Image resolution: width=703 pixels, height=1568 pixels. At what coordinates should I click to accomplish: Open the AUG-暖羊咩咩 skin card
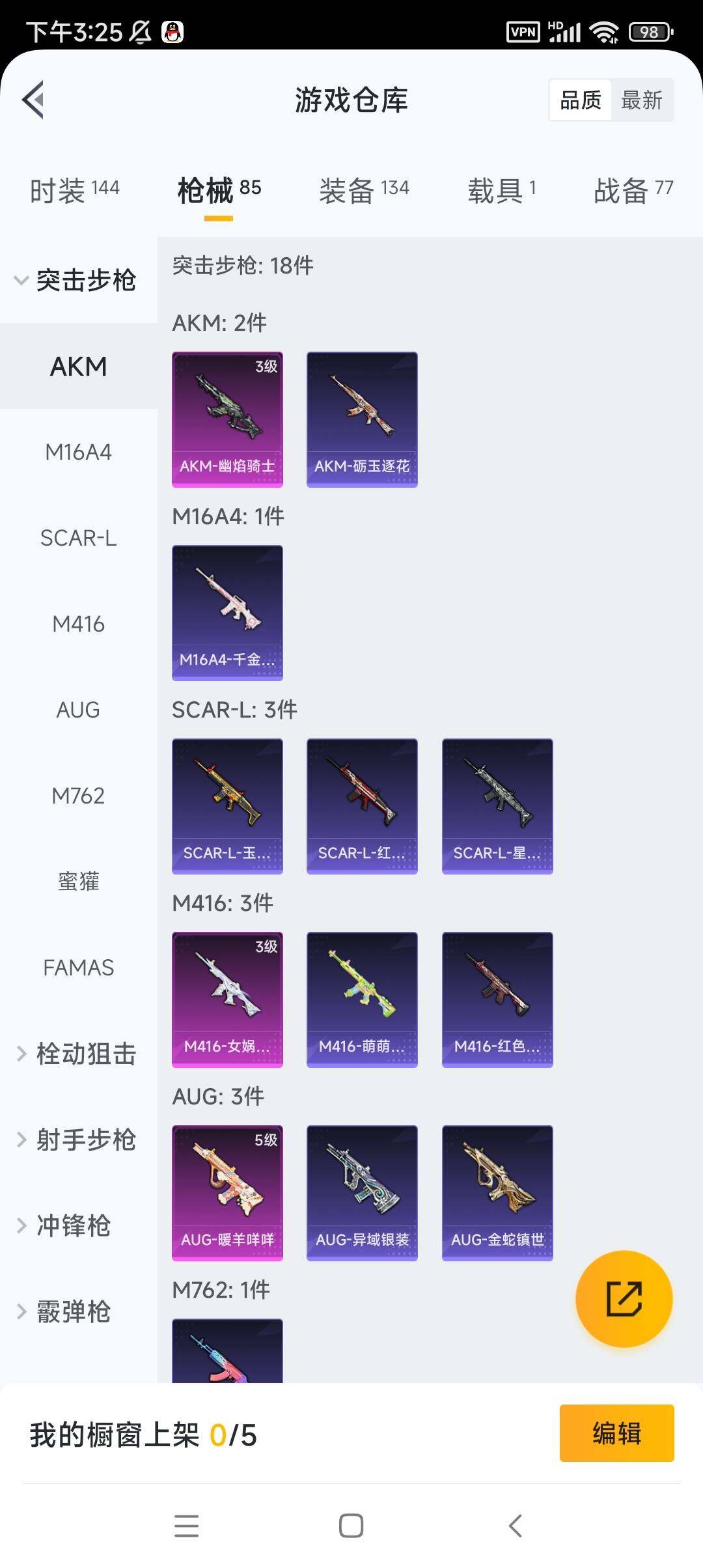click(x=227, y=1193)
